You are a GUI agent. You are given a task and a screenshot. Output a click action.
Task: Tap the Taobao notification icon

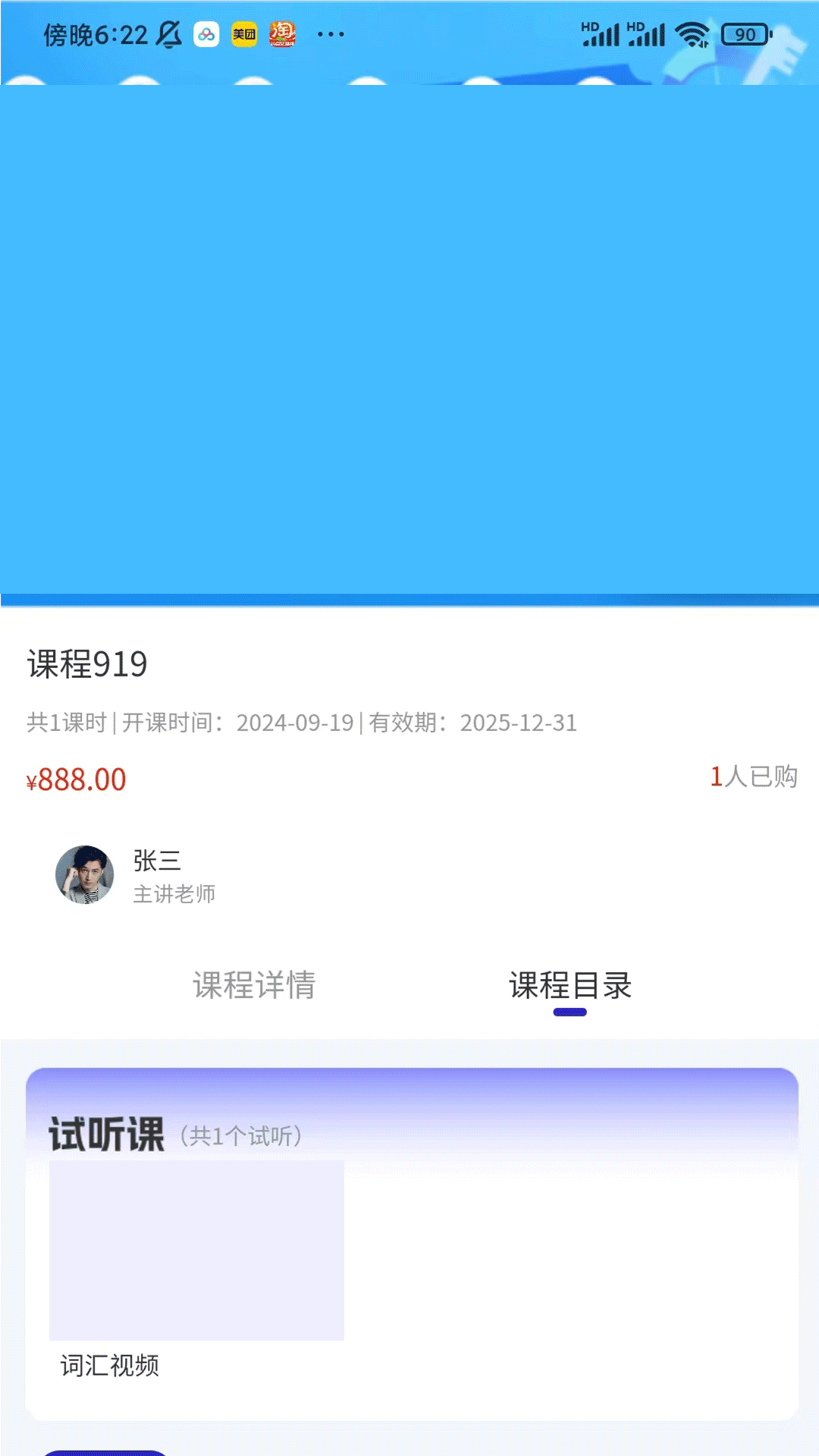[281, 33]
